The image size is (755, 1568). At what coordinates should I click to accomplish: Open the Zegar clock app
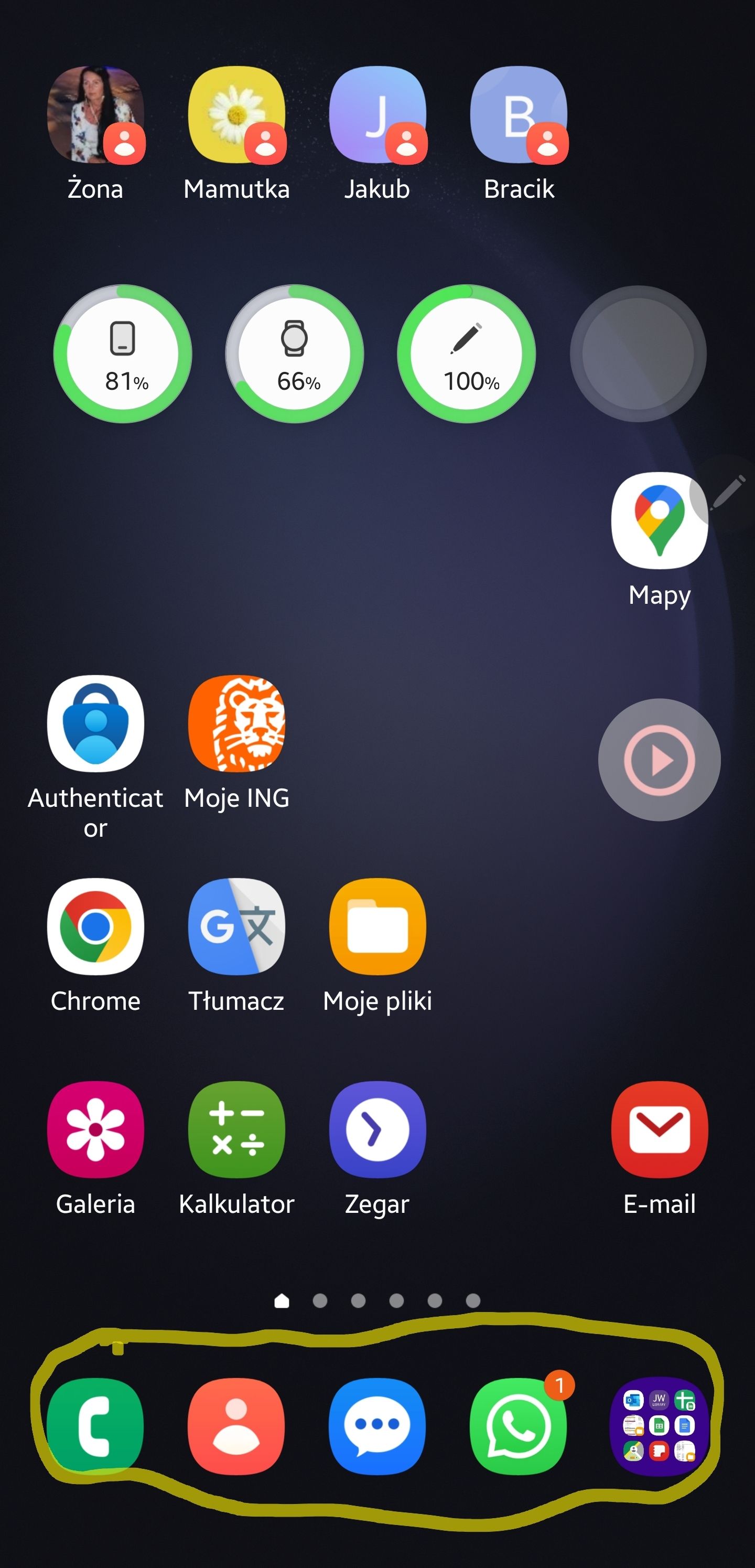tap(377, 1130)
